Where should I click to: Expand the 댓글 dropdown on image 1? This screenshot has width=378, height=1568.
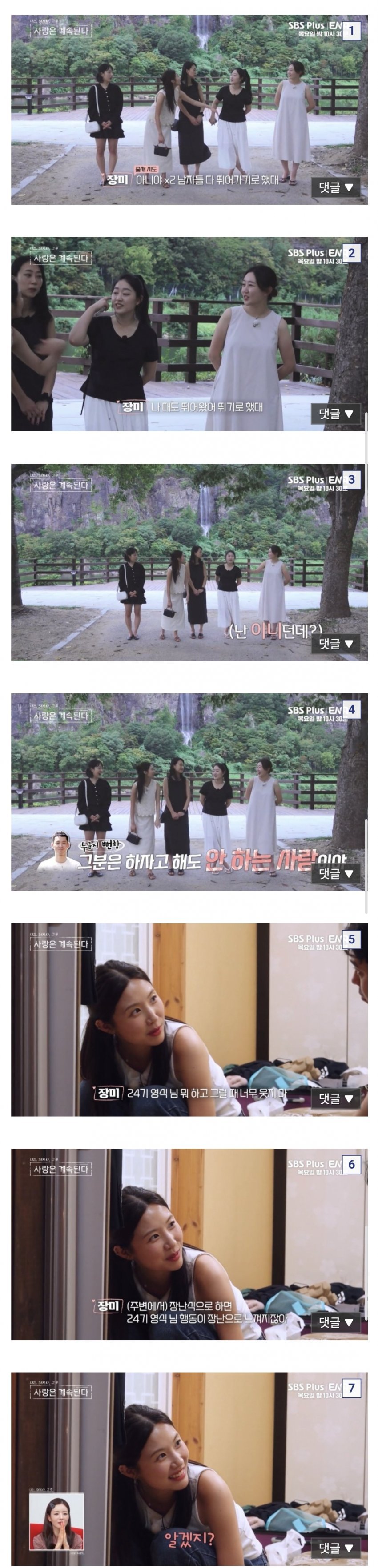point(336,187)
